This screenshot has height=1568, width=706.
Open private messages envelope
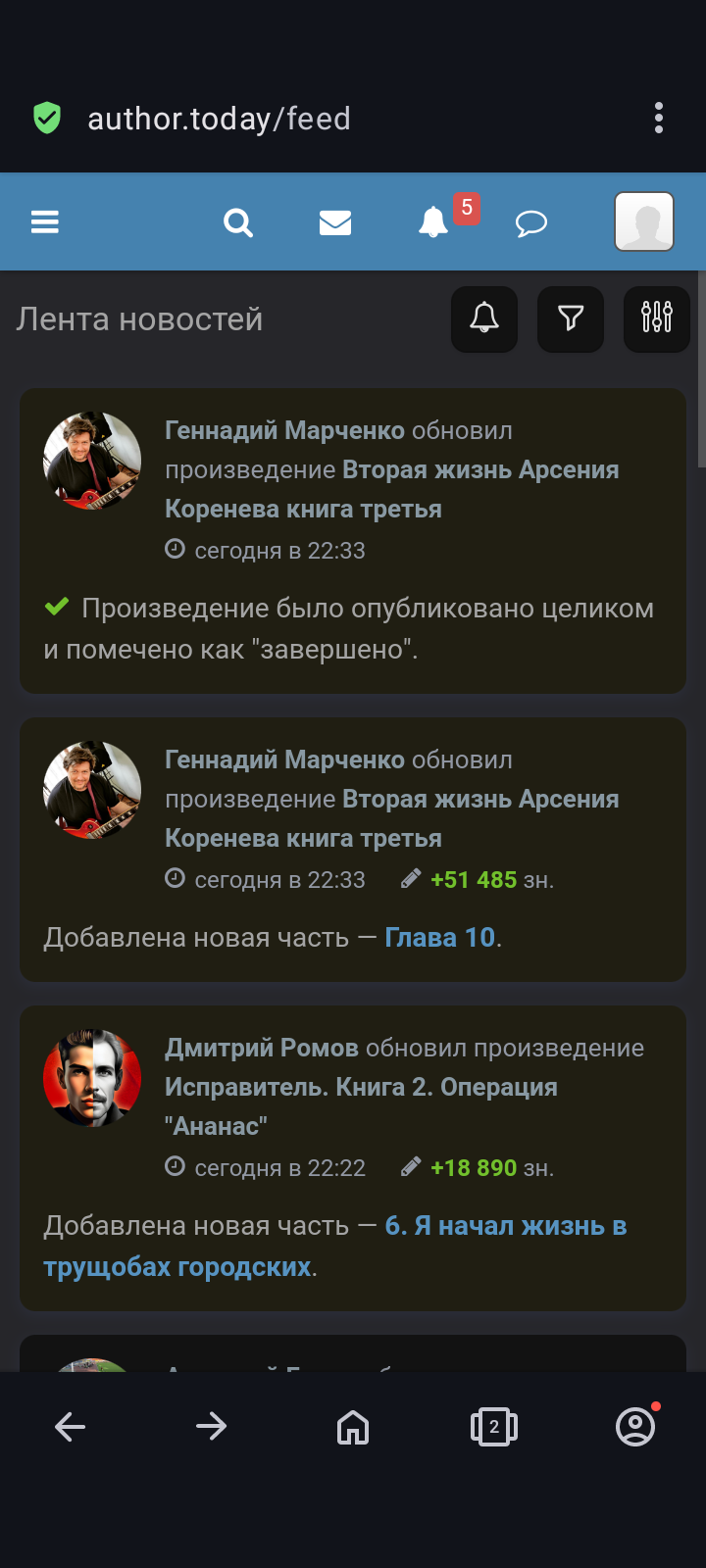point(335,222)
